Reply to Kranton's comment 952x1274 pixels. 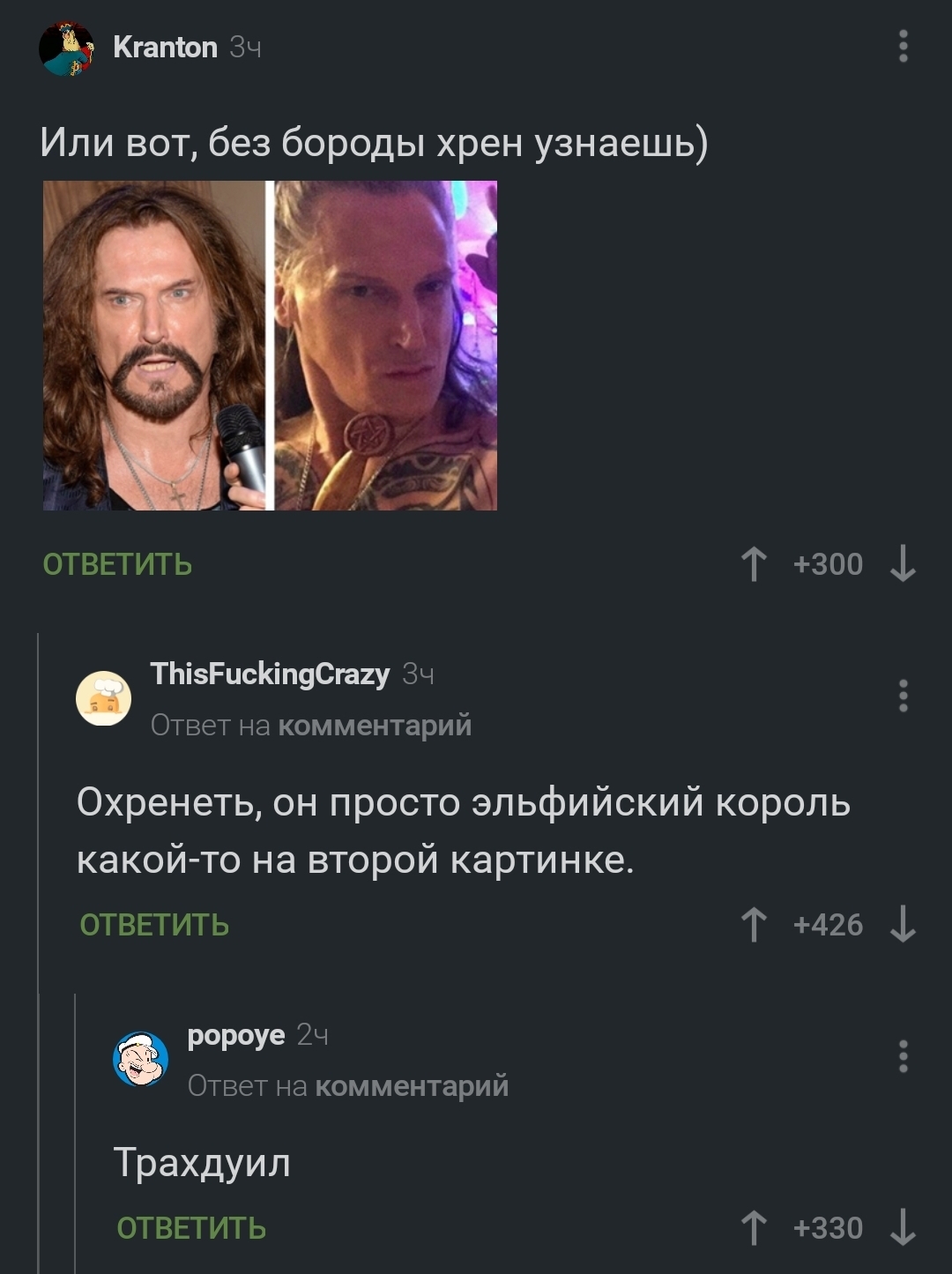coord(117,564)
